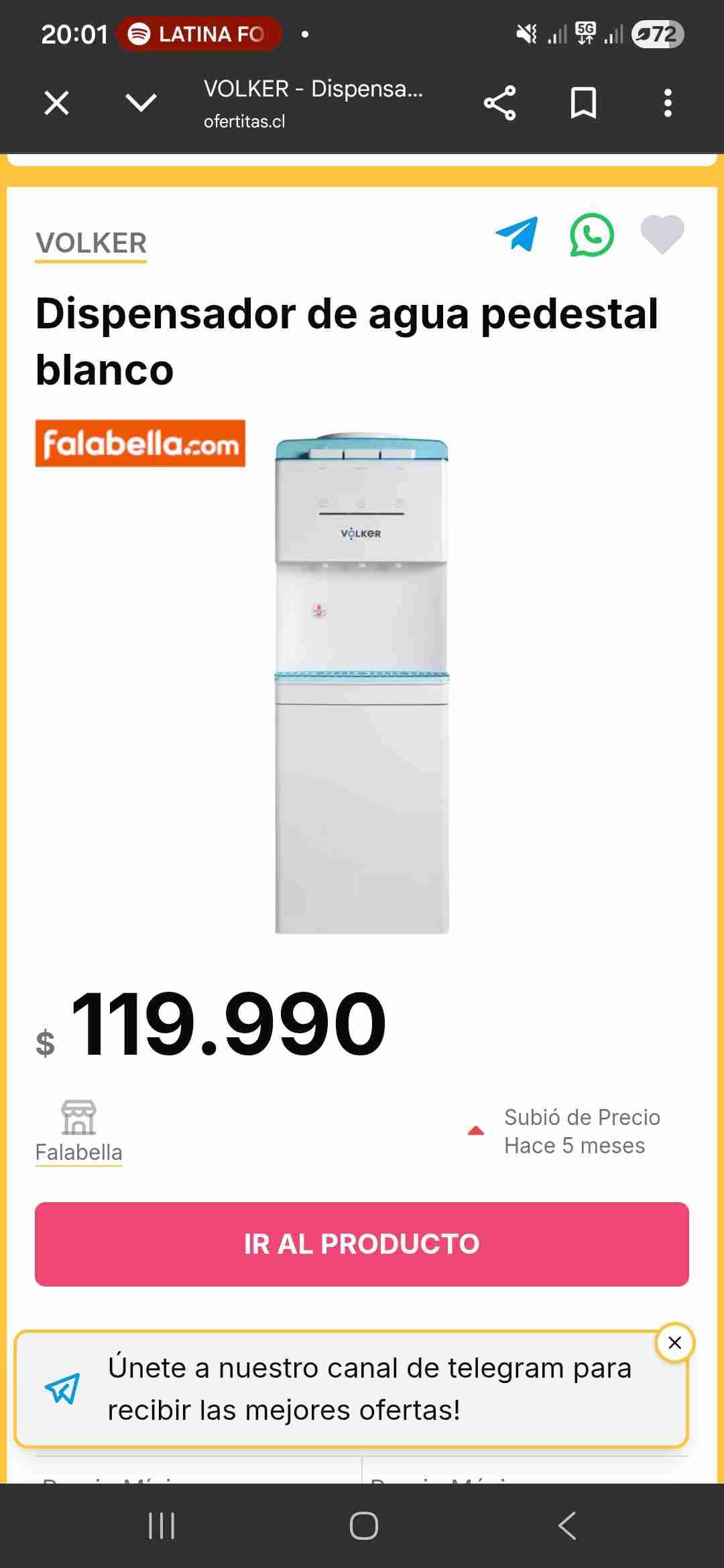Open the browser overflow menu
724x1568 pixels.
667,103
